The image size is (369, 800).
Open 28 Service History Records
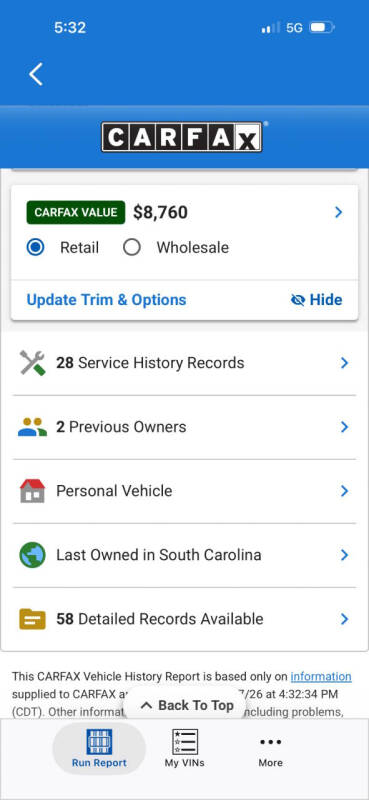184,363
